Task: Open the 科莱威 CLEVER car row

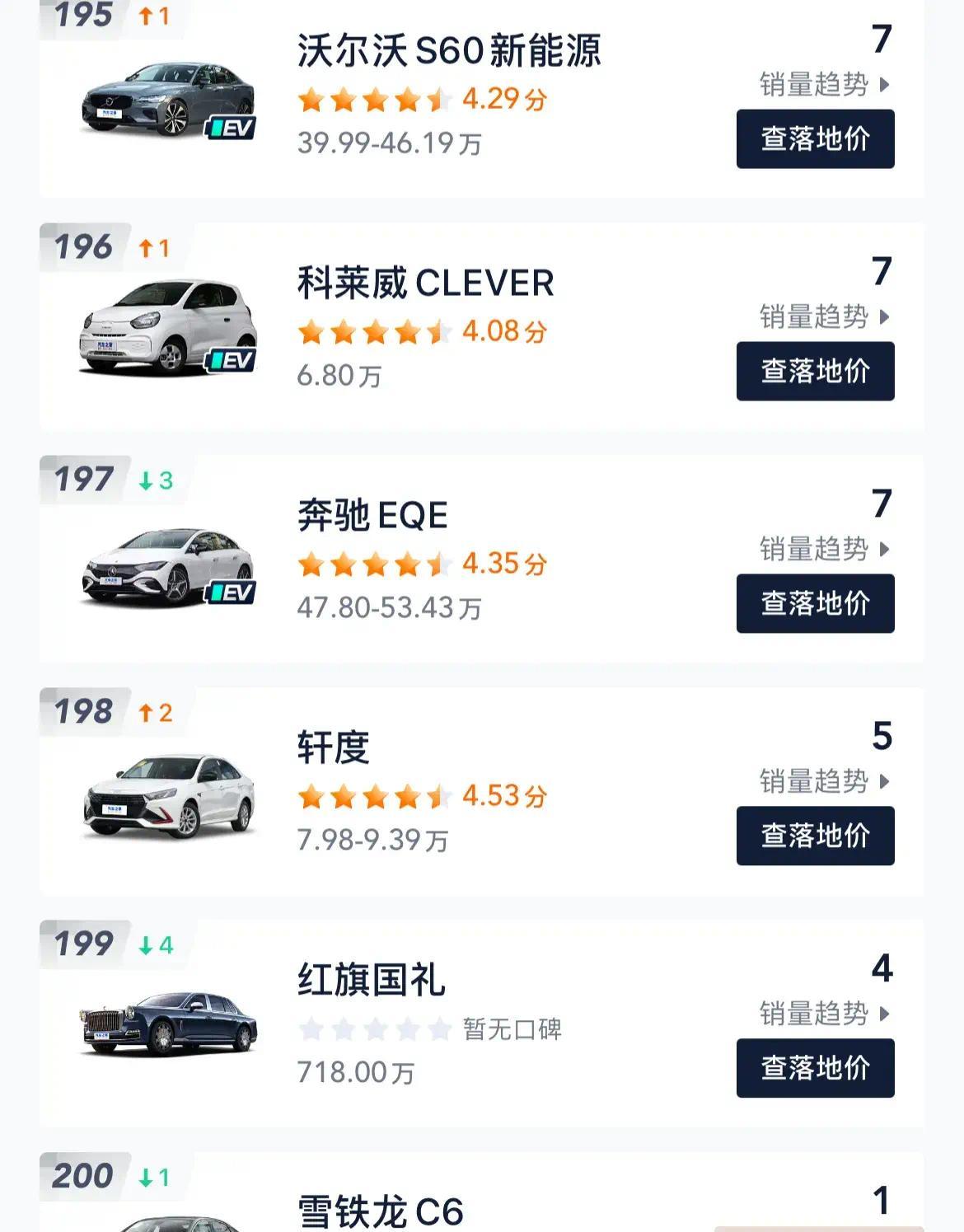Action: click(x=425, y=283)
